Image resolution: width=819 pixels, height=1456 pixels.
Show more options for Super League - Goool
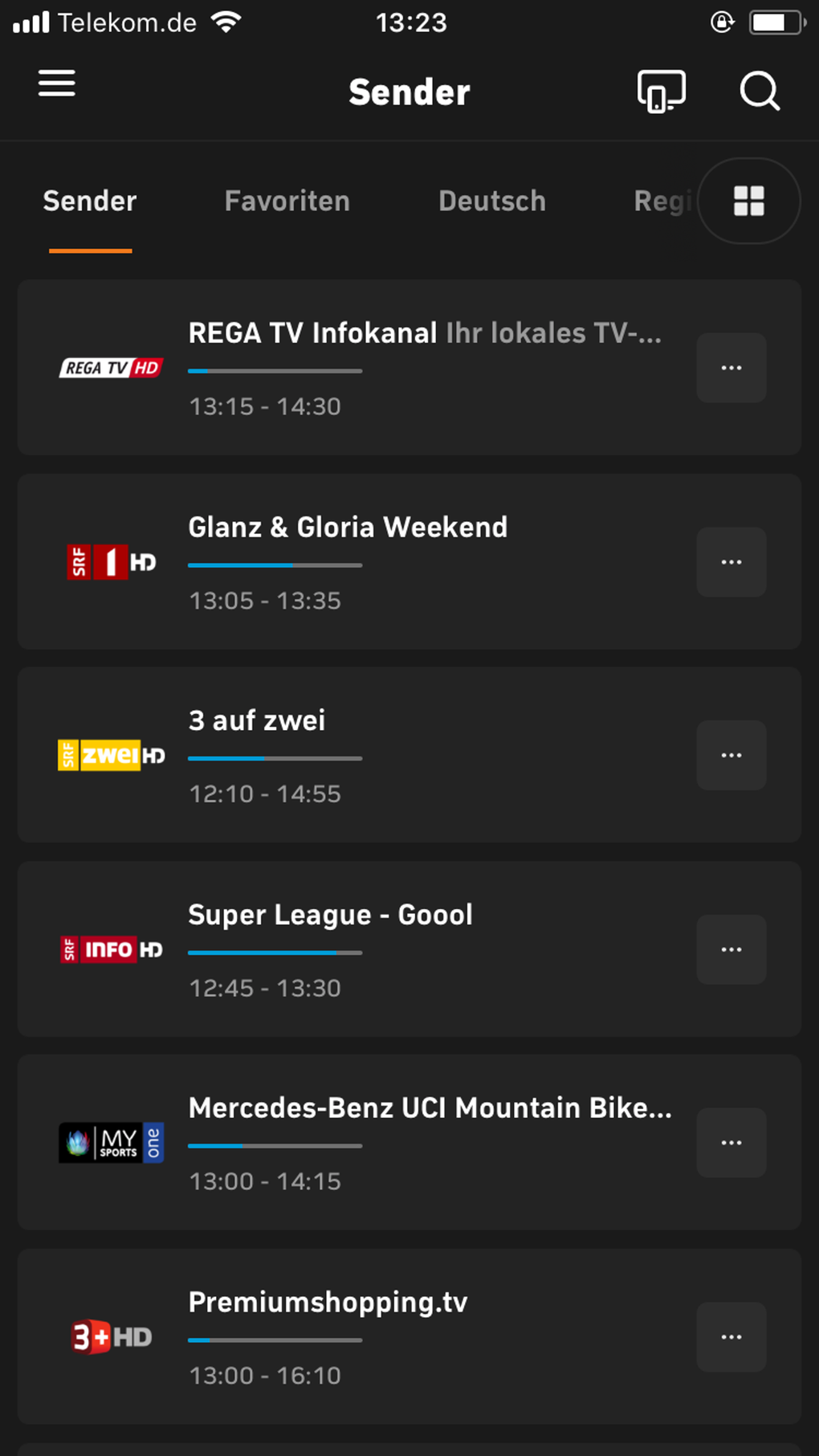tap(731, 949)
